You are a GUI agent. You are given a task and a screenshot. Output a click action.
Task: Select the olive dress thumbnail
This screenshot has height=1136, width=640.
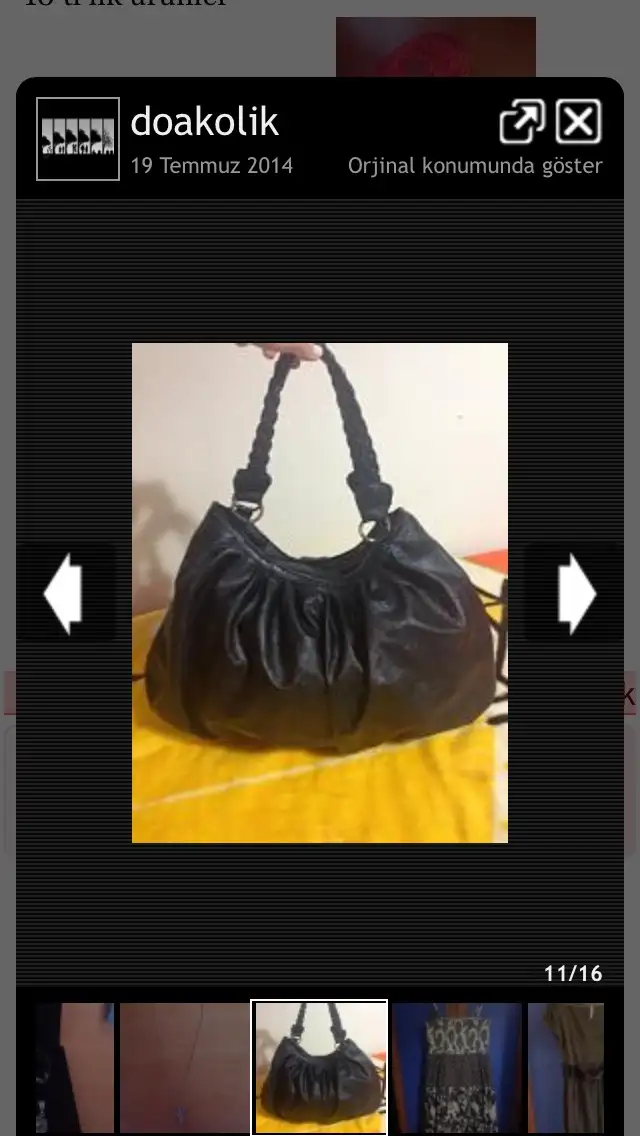point(566,1068)
